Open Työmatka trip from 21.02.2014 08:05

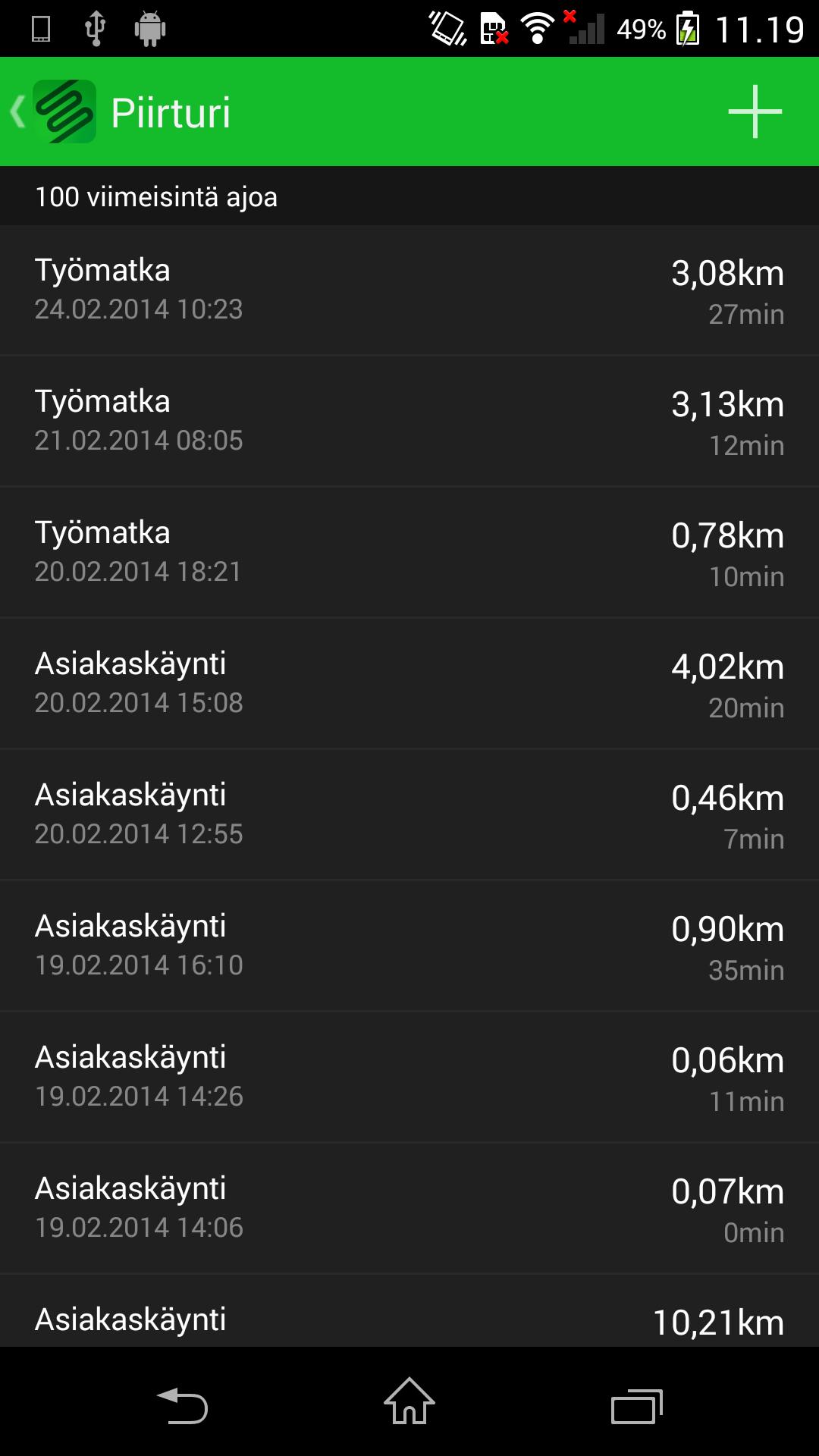pyautogui.click(x=409, y=422)
